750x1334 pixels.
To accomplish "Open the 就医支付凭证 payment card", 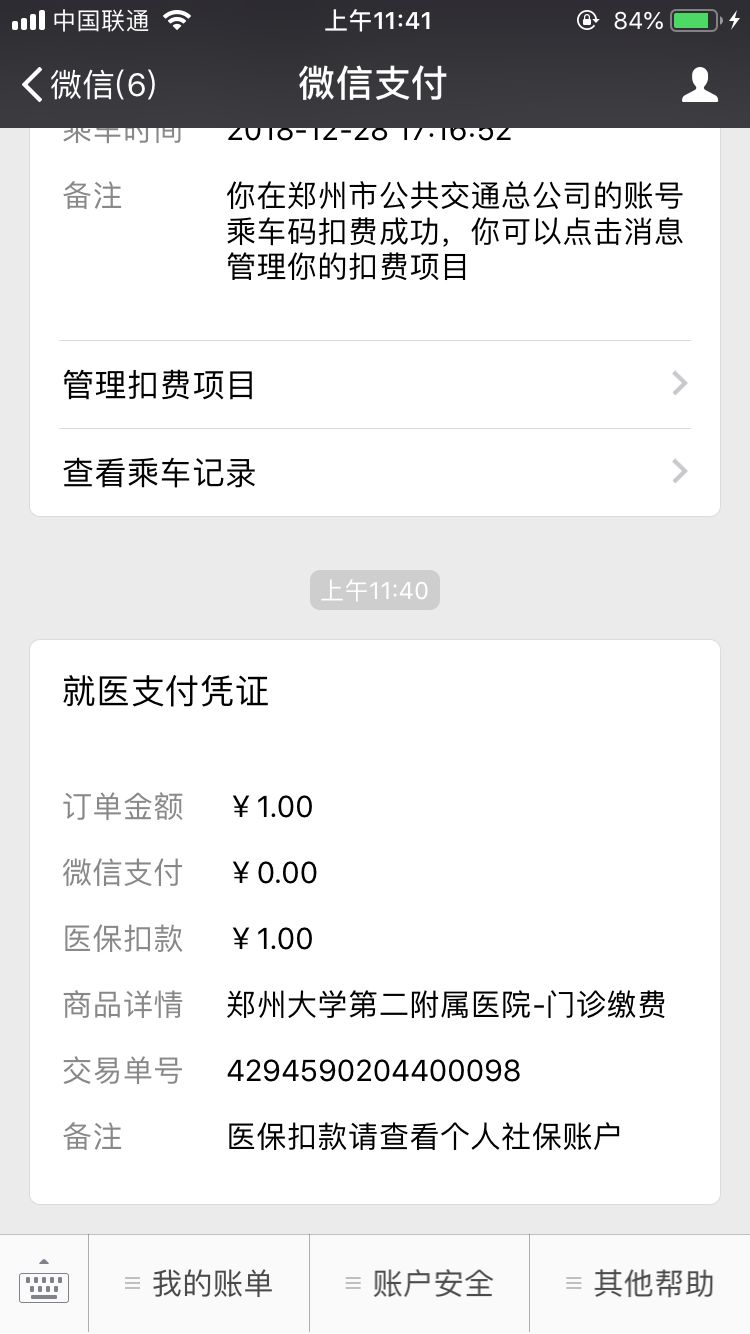I will click(x=375, y=920).
